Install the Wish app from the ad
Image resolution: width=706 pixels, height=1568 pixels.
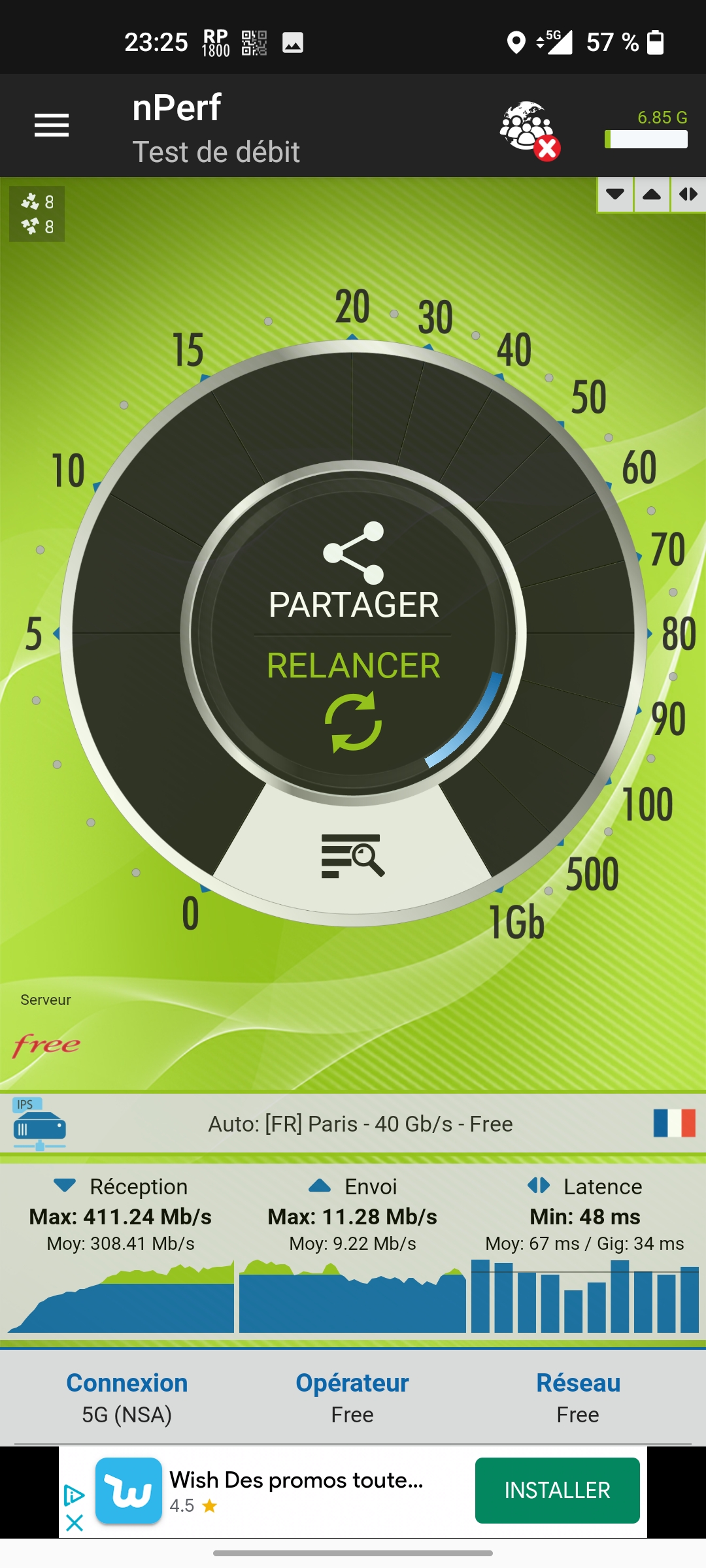tap(557, 1490)
